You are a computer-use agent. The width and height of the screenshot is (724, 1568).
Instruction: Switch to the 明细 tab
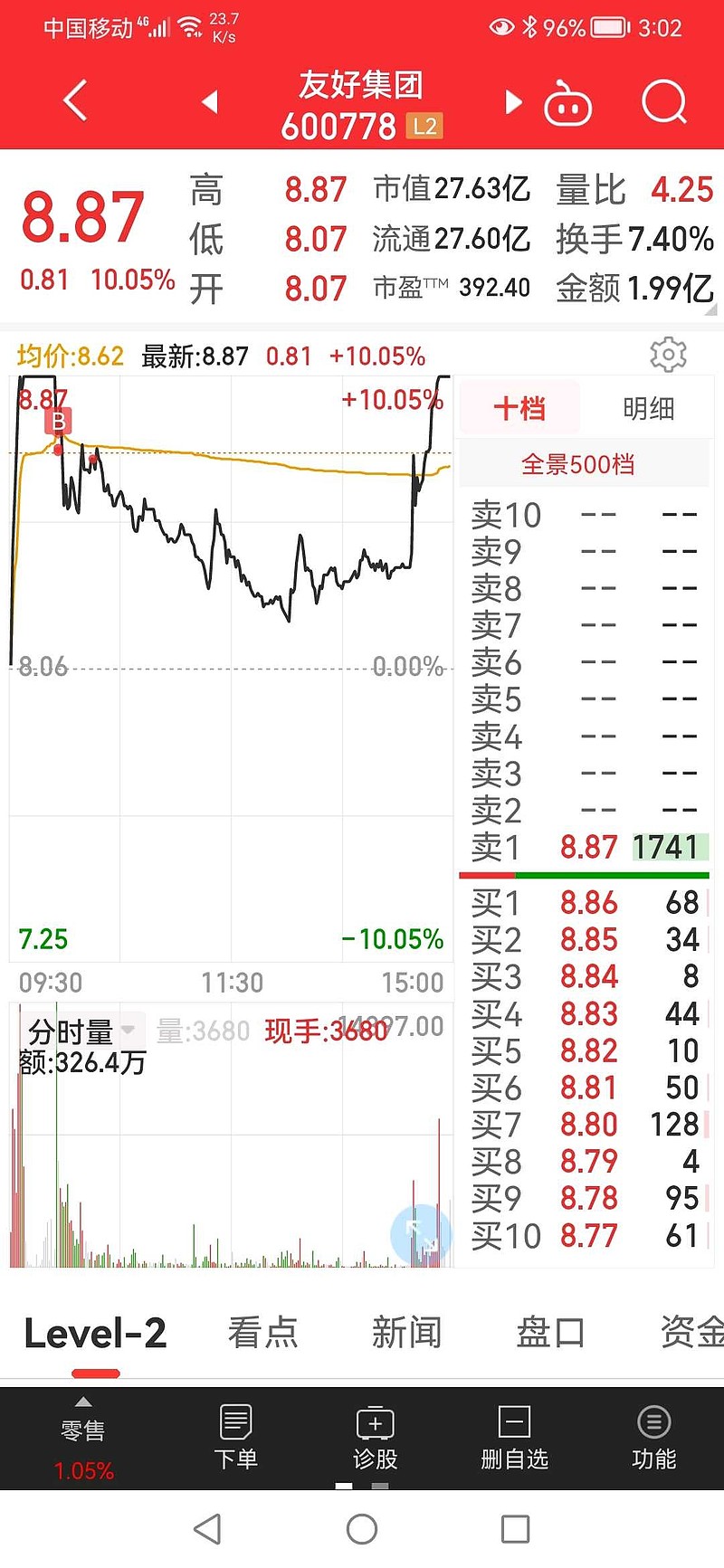coord(649,408)
